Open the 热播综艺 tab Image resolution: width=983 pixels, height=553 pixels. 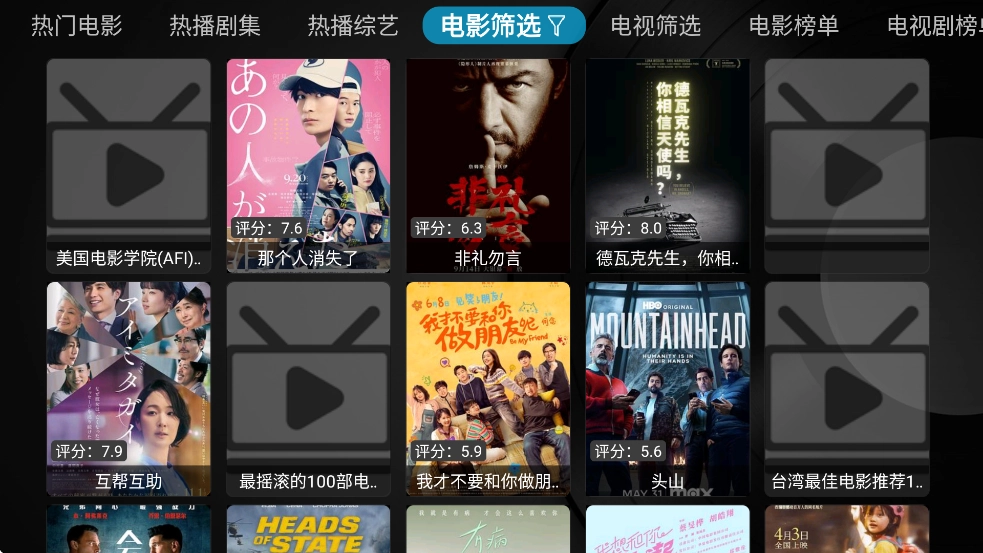[x=353, y=25]
